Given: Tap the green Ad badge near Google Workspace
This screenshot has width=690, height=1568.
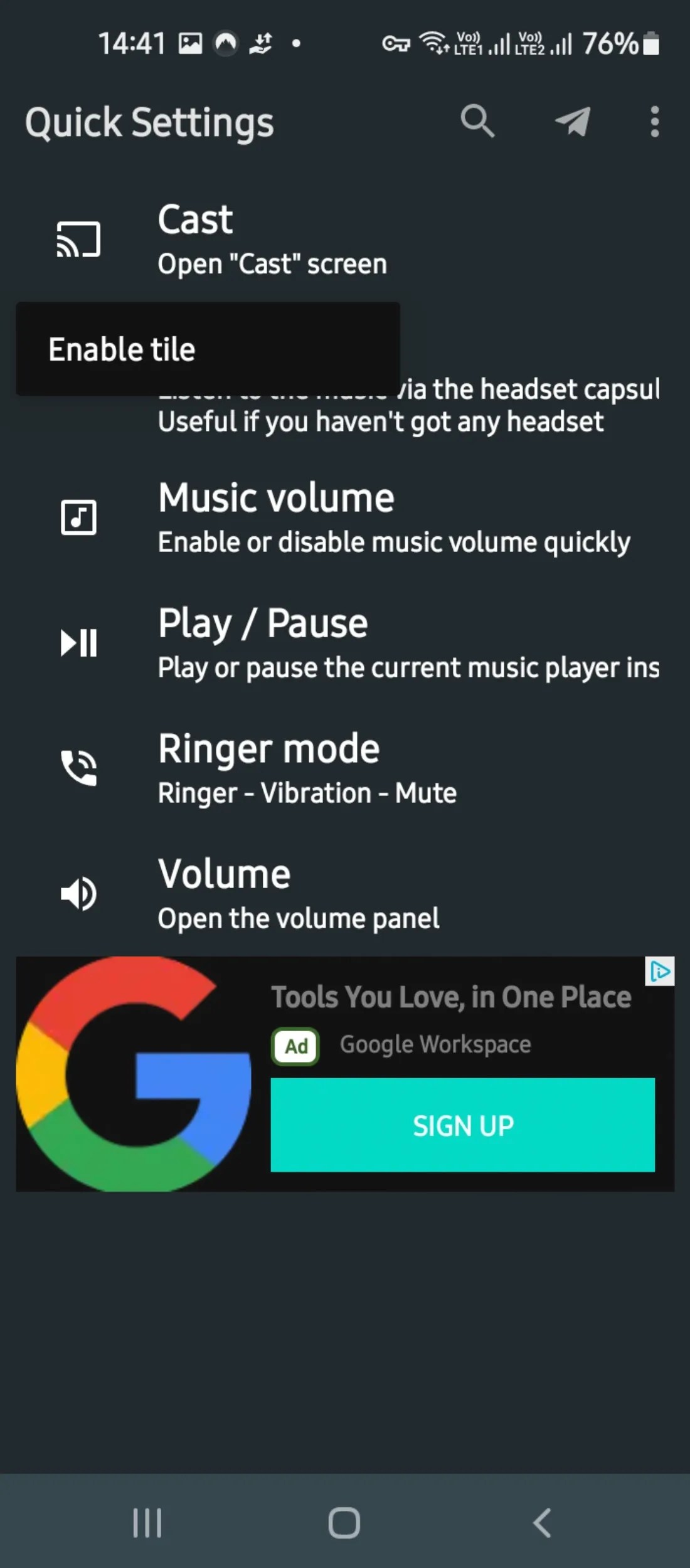Looking at the screenshot, I should [x=295, y=1044].
